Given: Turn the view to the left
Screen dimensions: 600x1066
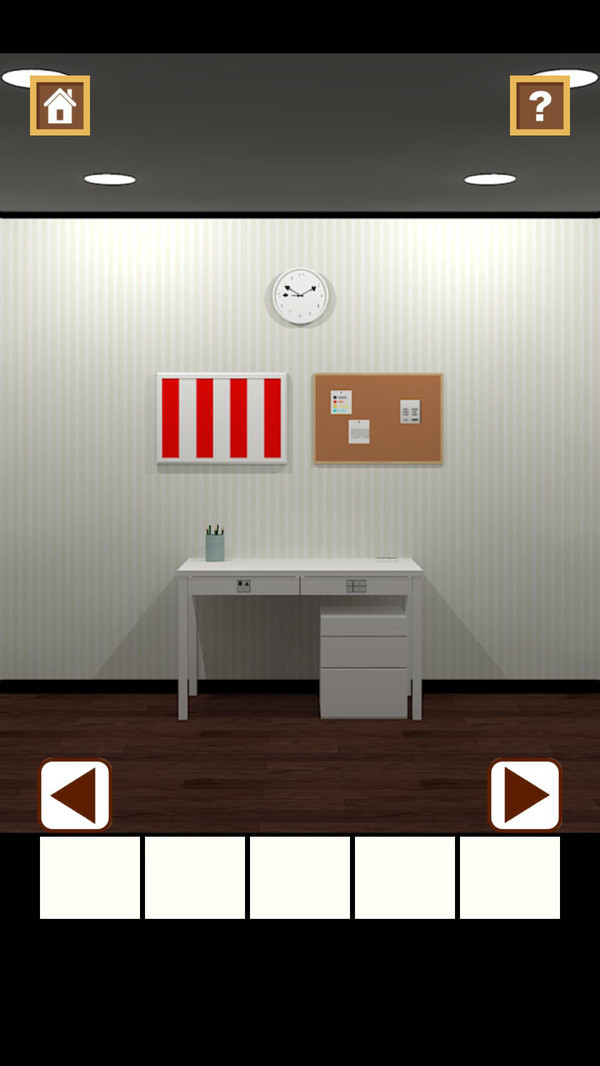Looking at the screenshot, I should (x=75, y=795).
